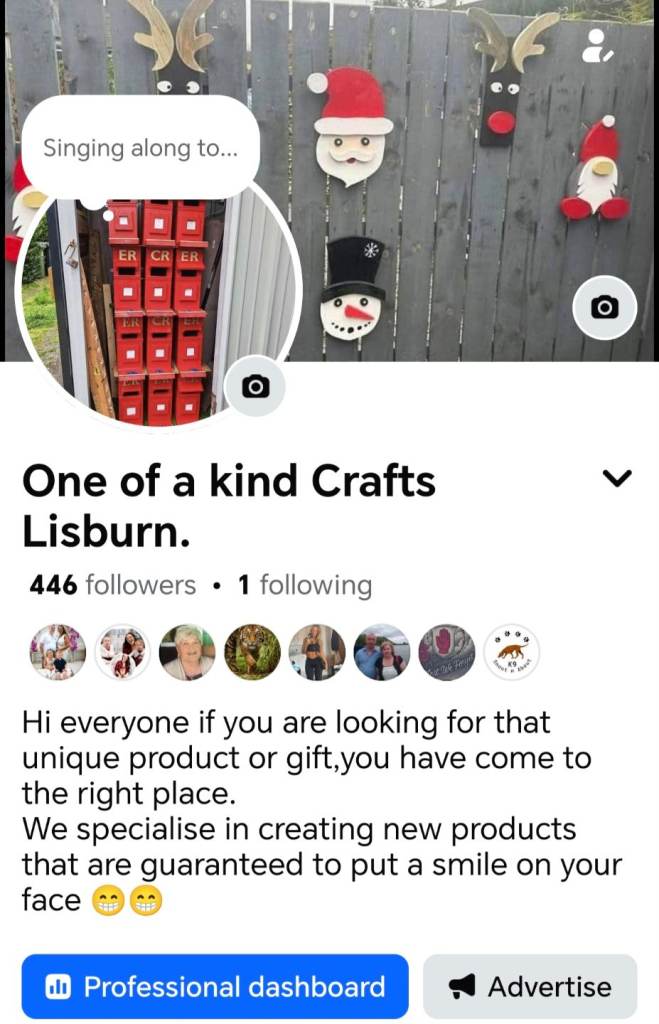Viewport: 659px width, 1024px height.
Task: Tap the Advertise button
Action: point(530,987)
